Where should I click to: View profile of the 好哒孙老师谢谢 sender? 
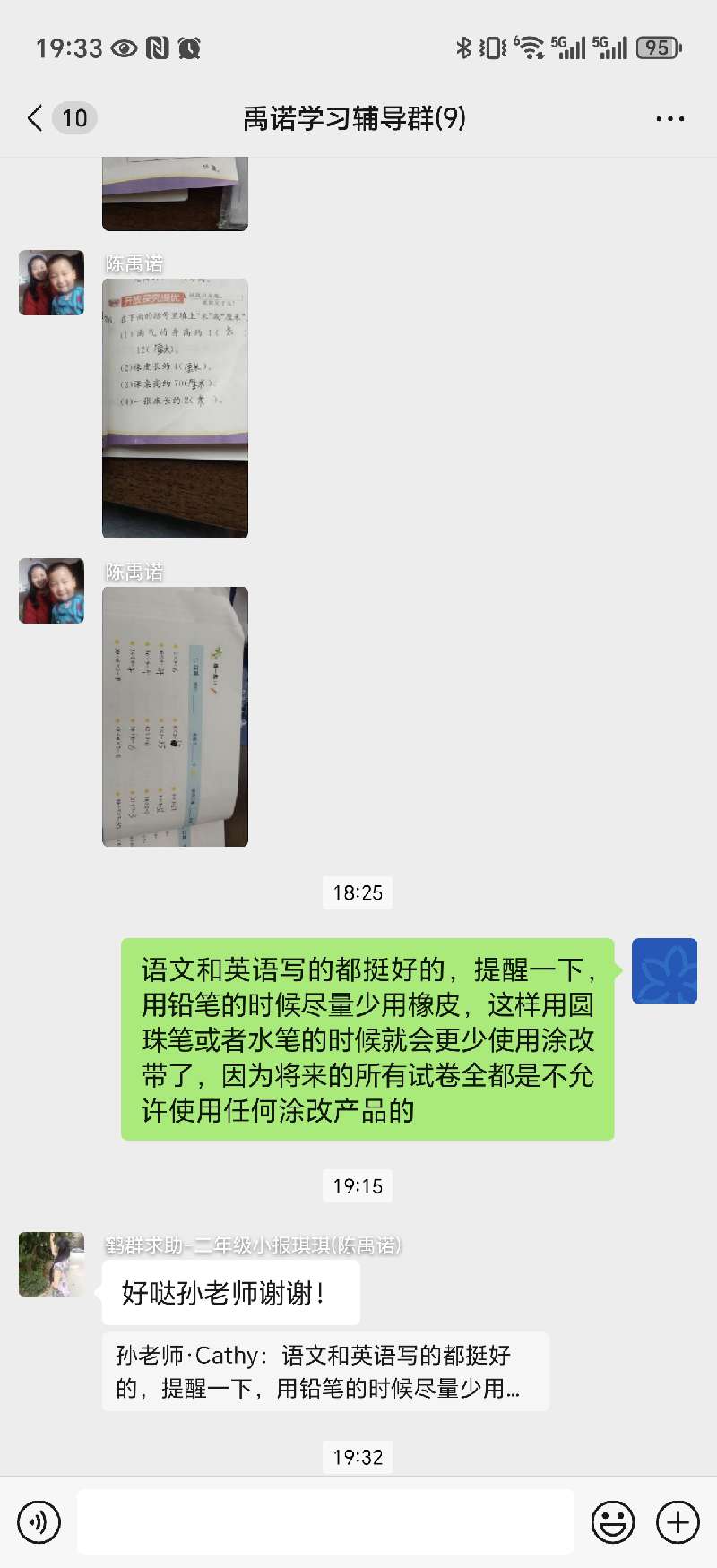click(51, 1264)
